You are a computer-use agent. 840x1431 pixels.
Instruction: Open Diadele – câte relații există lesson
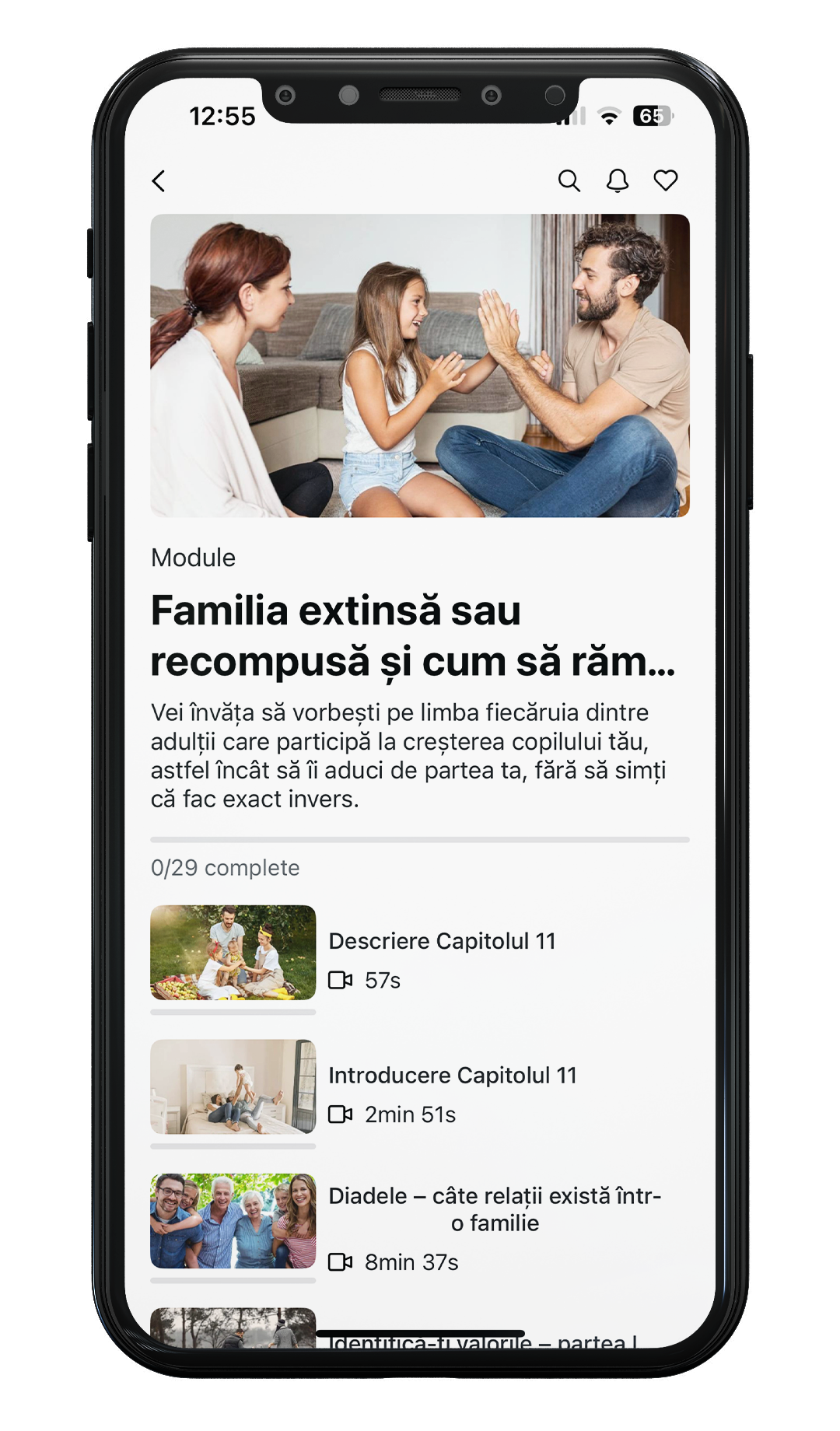[x=494, y=1209]
